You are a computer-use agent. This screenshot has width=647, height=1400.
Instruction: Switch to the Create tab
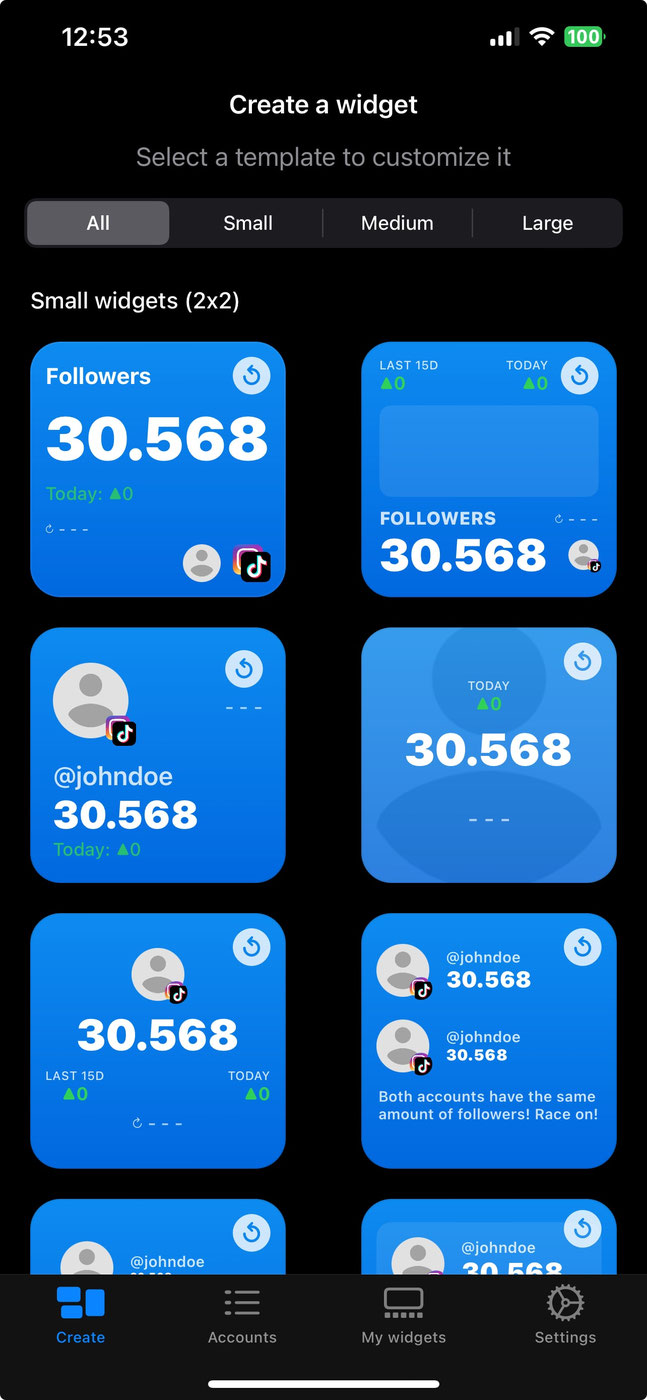(80, 1316)
